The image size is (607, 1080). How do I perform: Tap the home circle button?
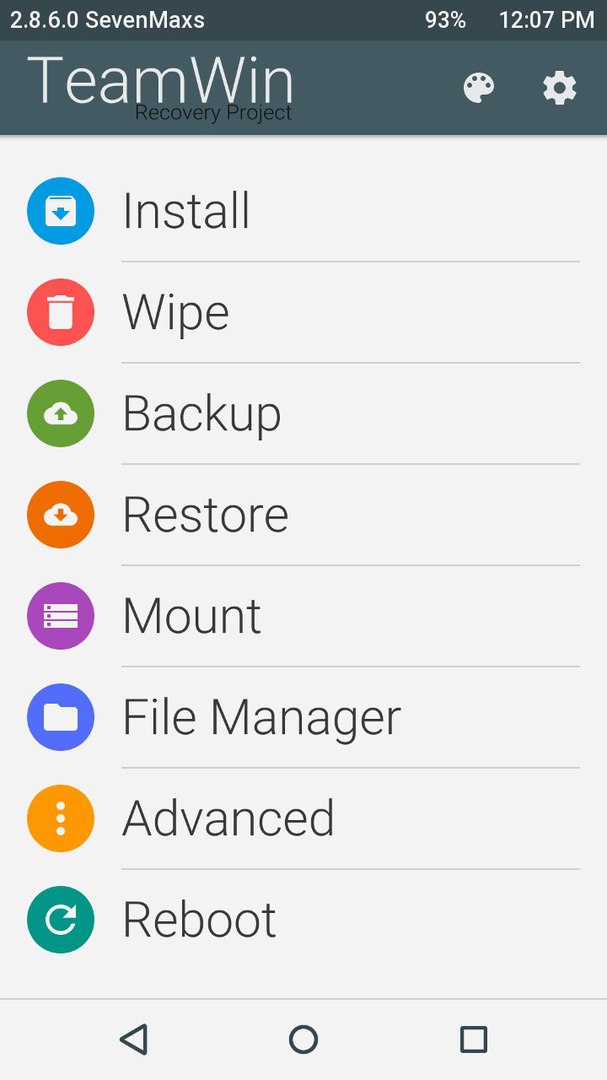pos(303,1039)
